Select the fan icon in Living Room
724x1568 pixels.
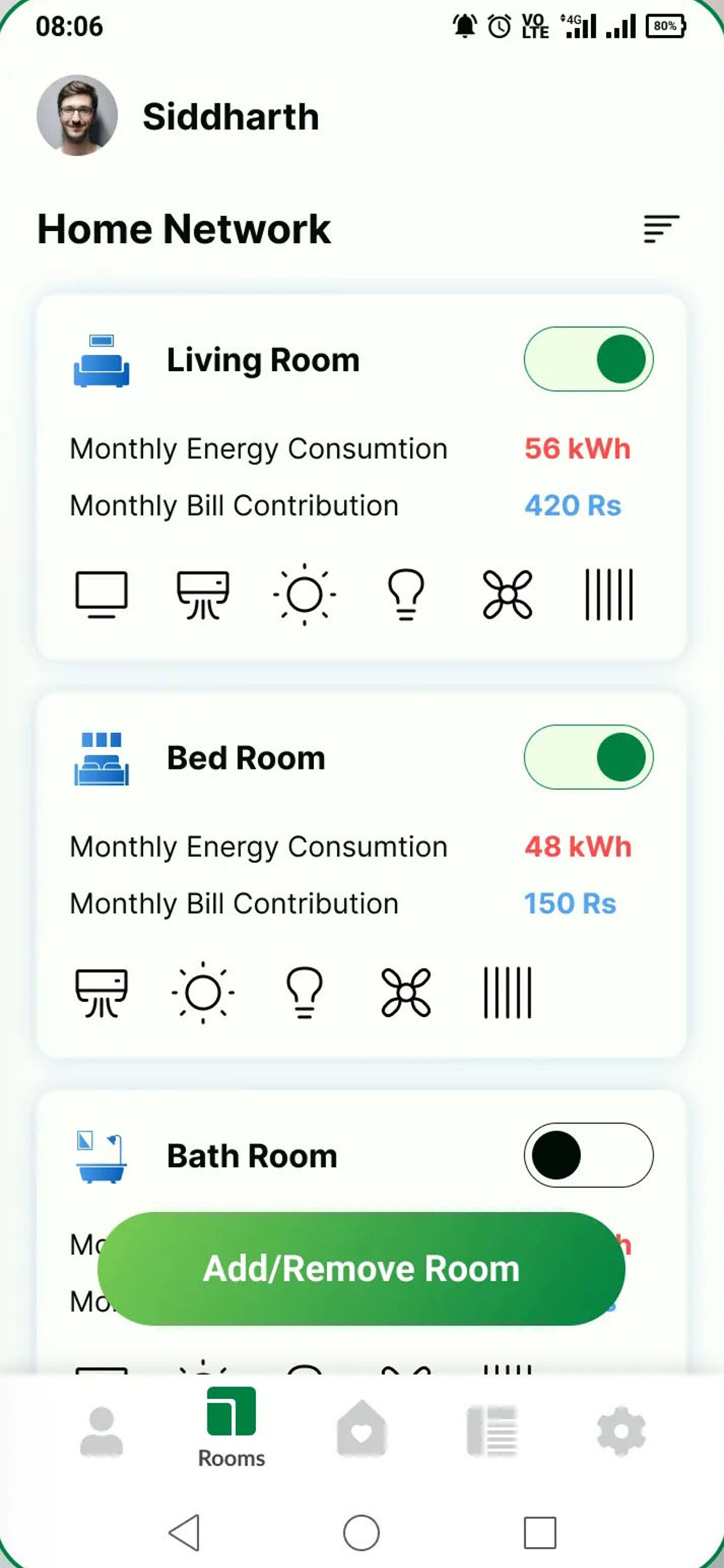[507, 594]
